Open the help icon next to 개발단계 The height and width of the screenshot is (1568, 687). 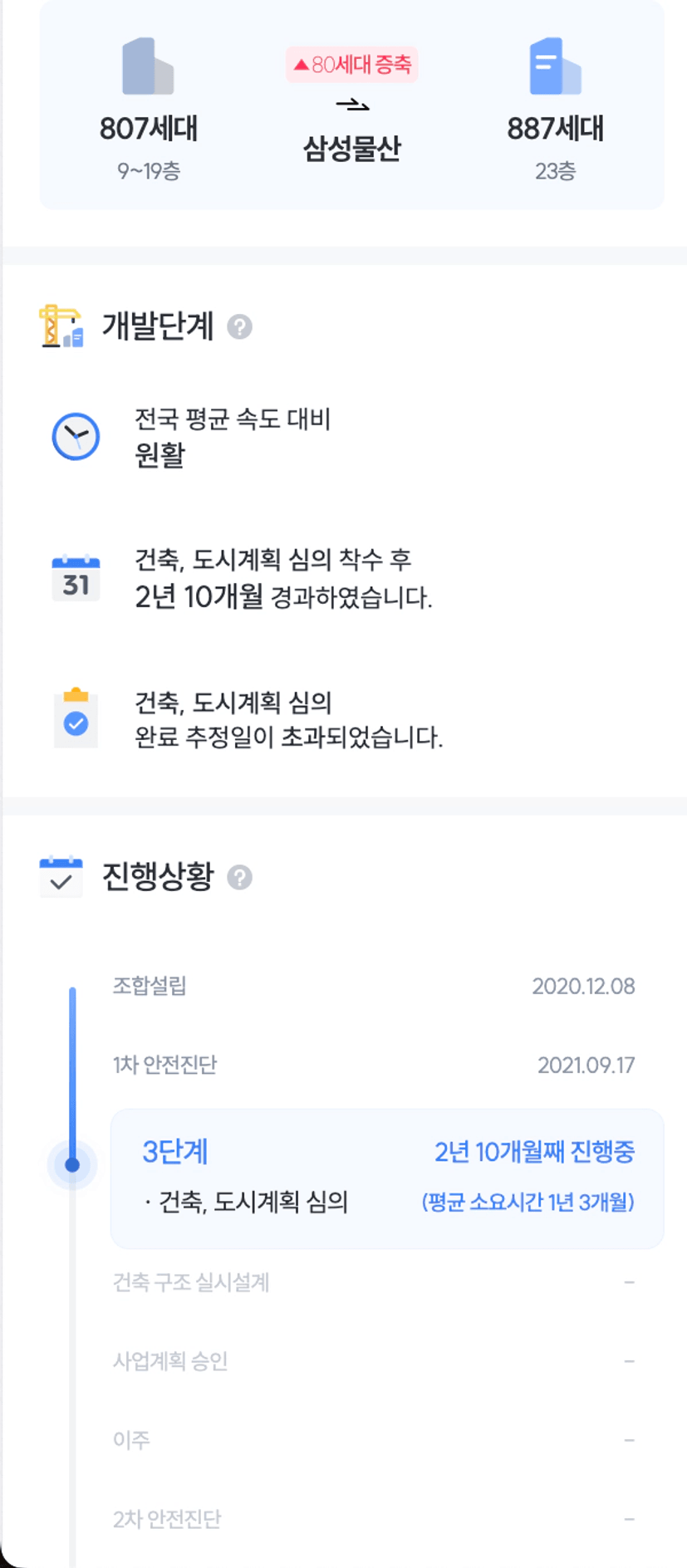point(240,327)
